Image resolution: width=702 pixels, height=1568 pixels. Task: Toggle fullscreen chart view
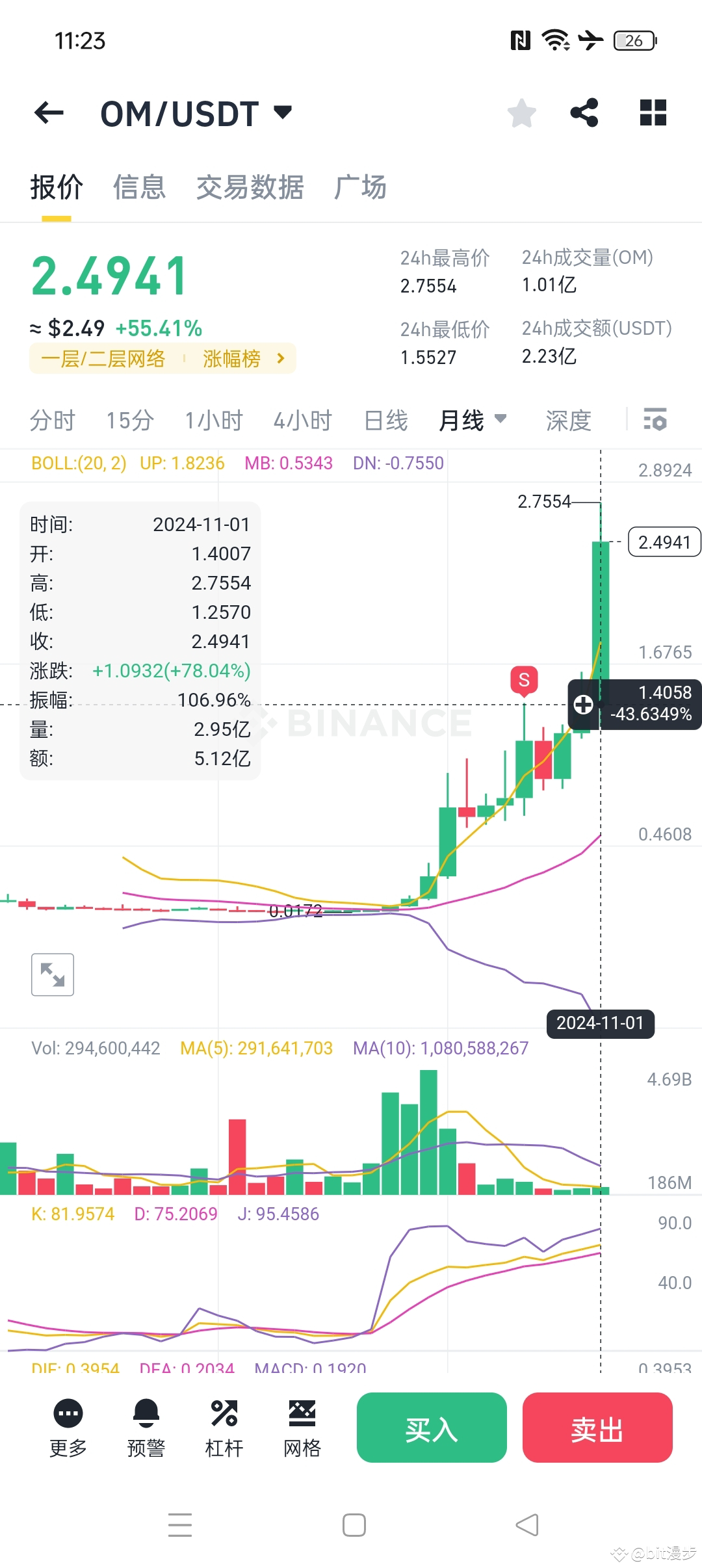pyautogui.click(x=52, y=974)
